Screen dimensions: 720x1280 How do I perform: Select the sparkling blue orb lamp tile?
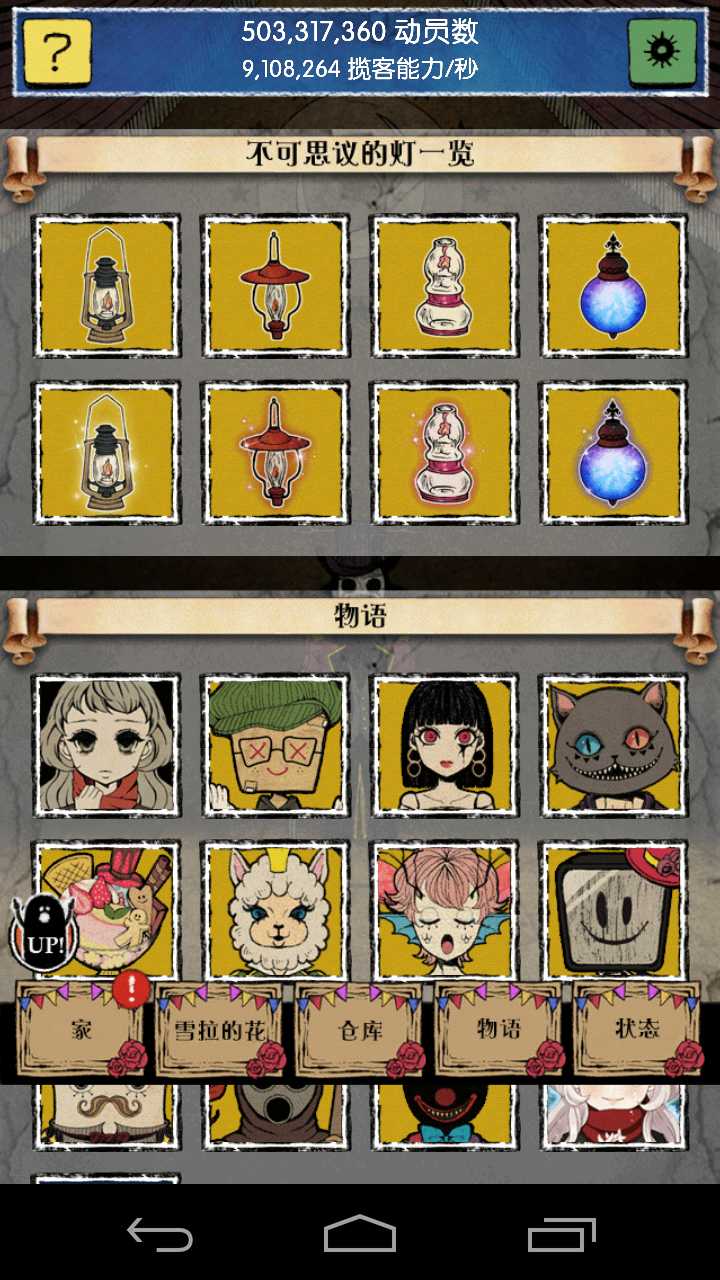[x=613, y=453]
